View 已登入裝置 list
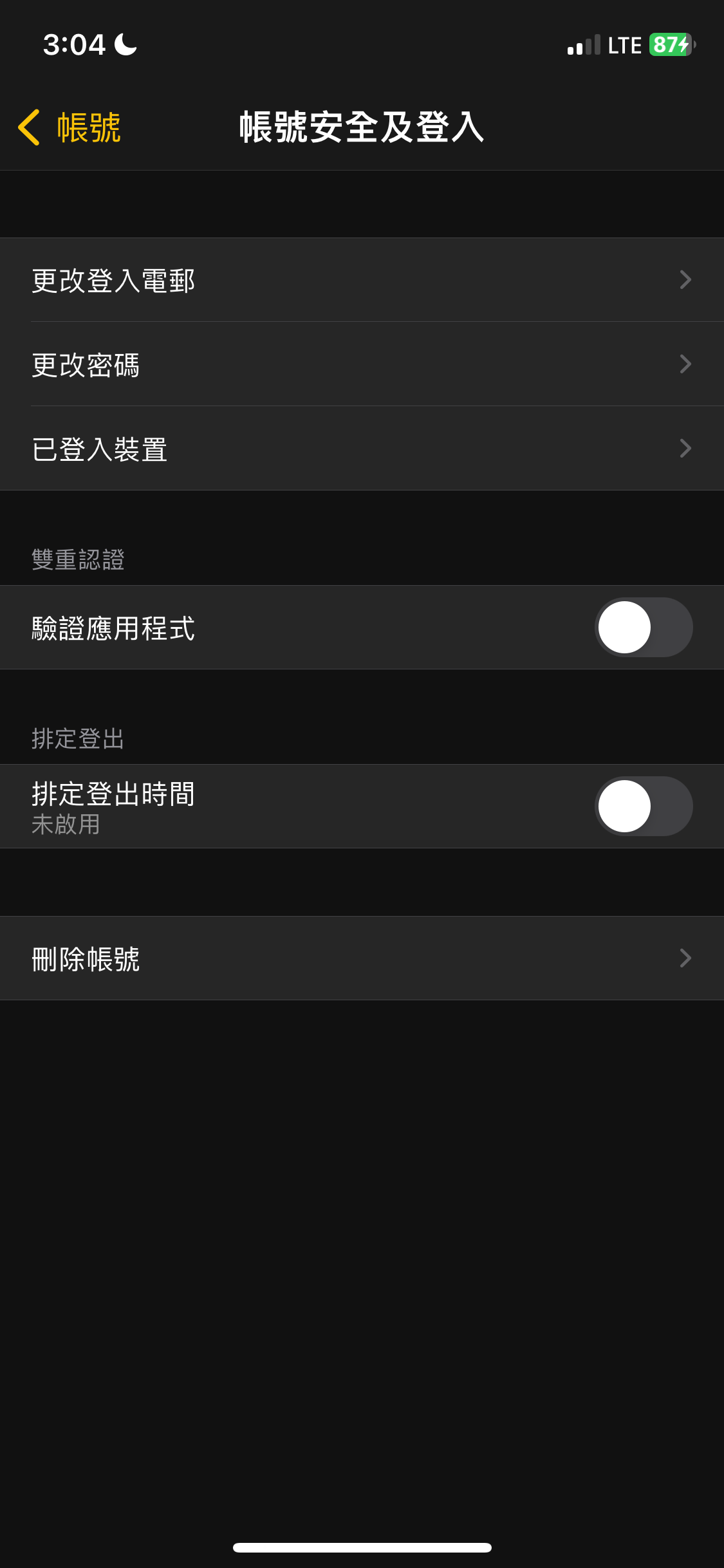Image resolution: width=724 pixels, height=1568 pixels. 362,449
